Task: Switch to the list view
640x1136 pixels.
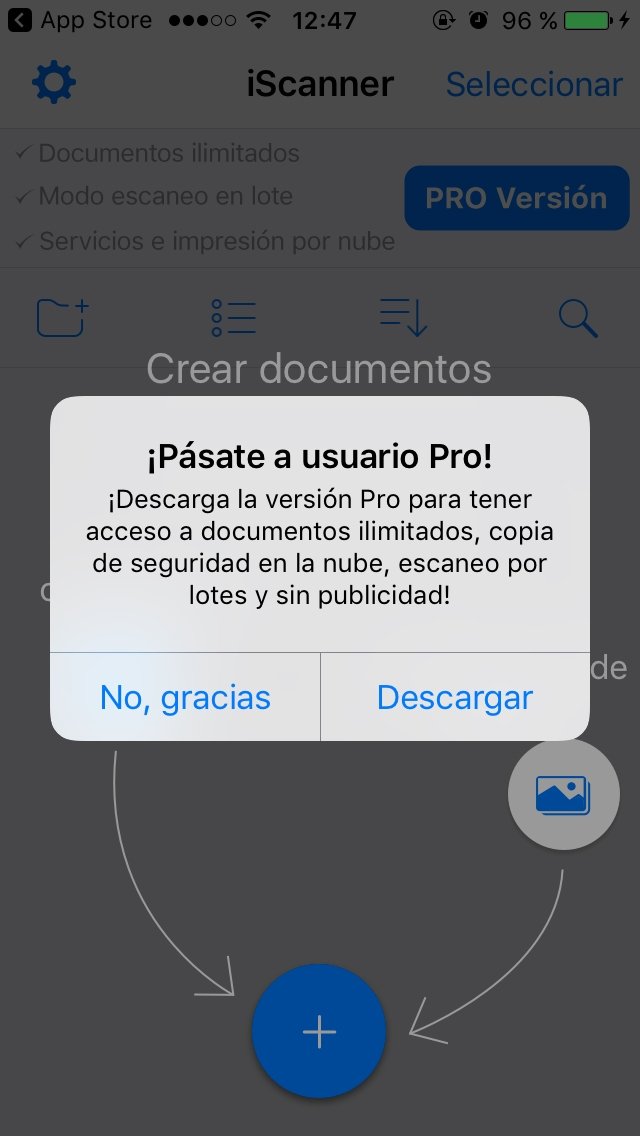Action: [233, 317]
